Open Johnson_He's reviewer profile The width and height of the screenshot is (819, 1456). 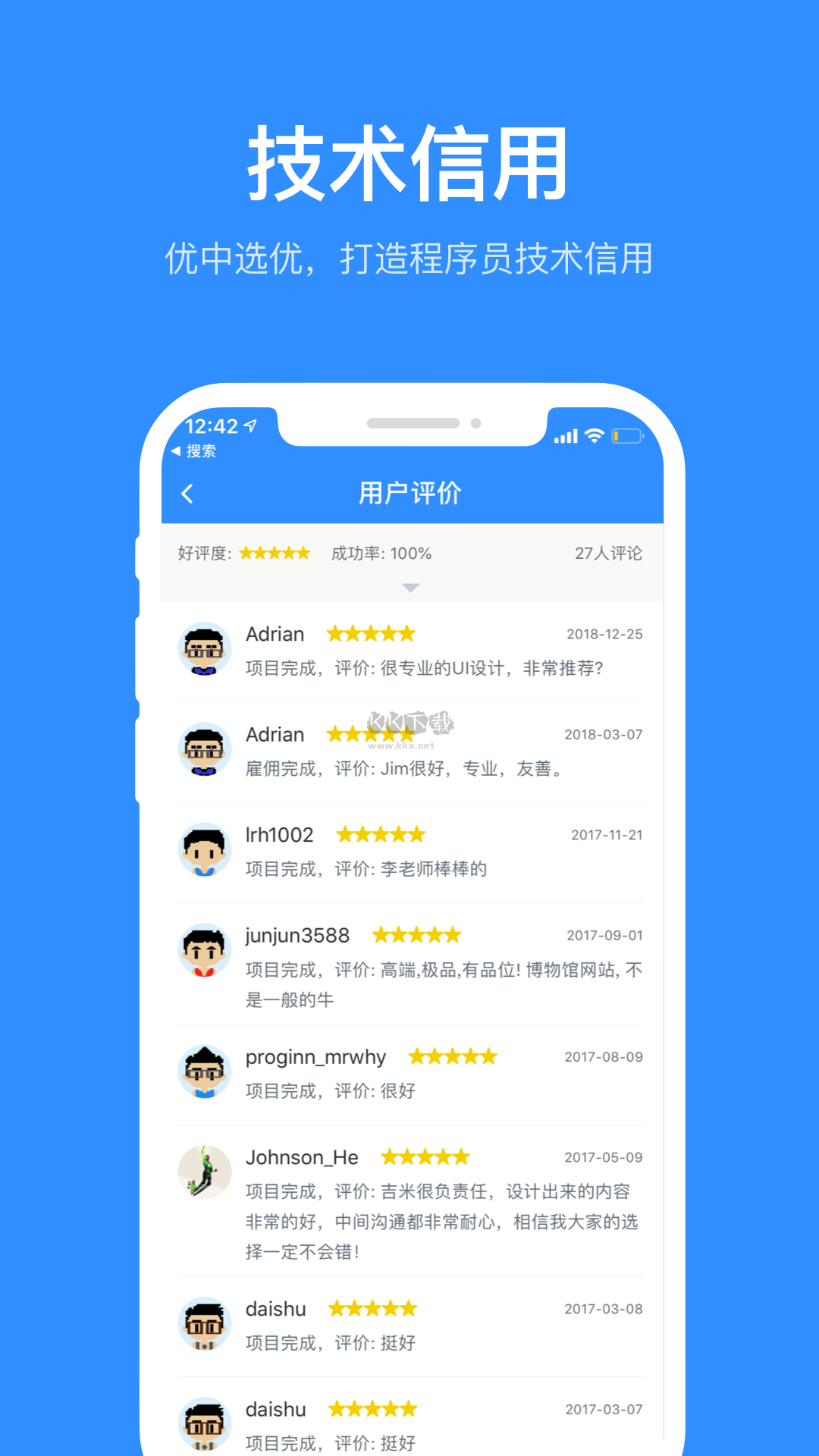point(302,1156)
